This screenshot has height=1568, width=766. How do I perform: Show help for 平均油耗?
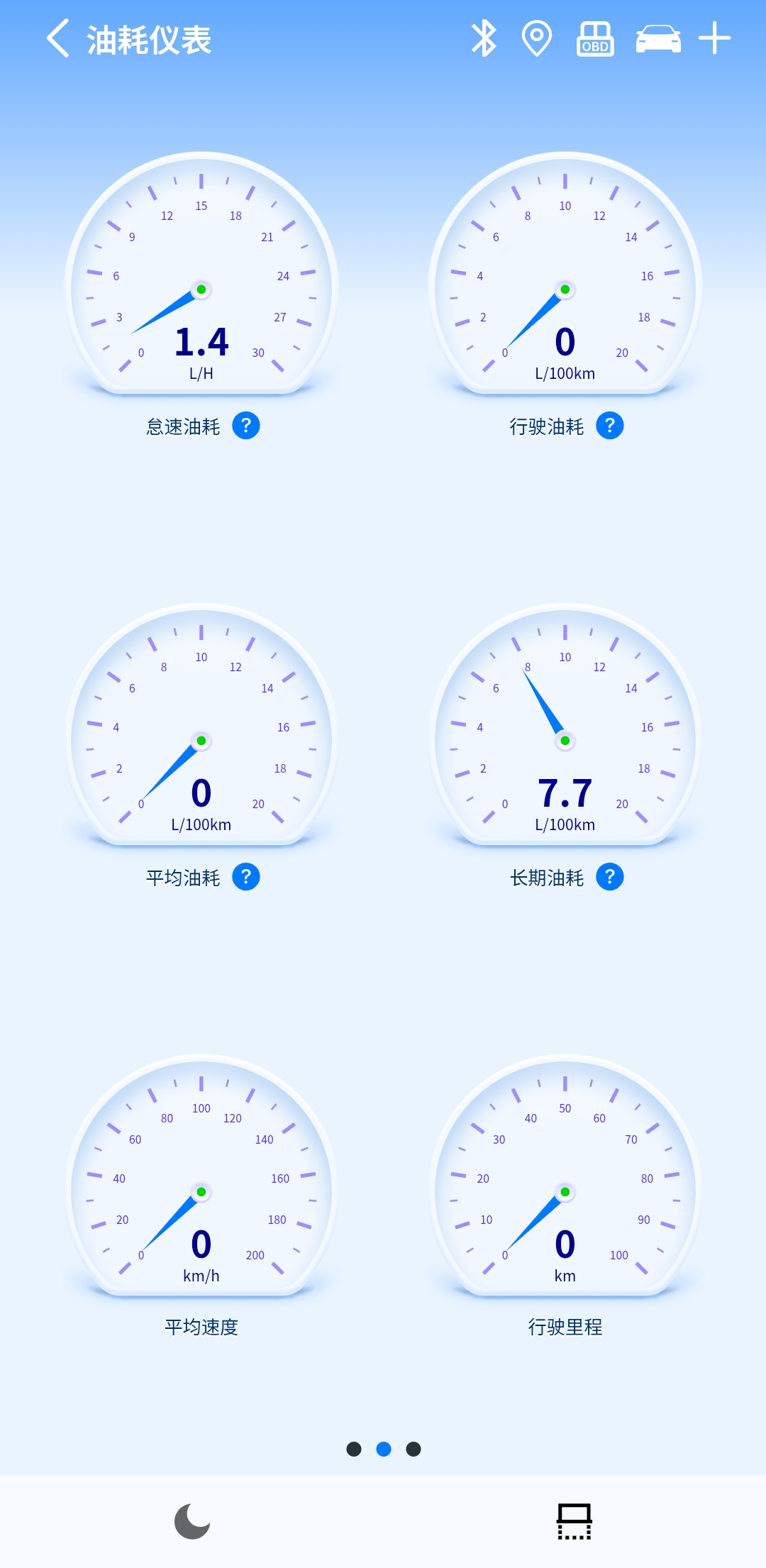tap(246, 877)
